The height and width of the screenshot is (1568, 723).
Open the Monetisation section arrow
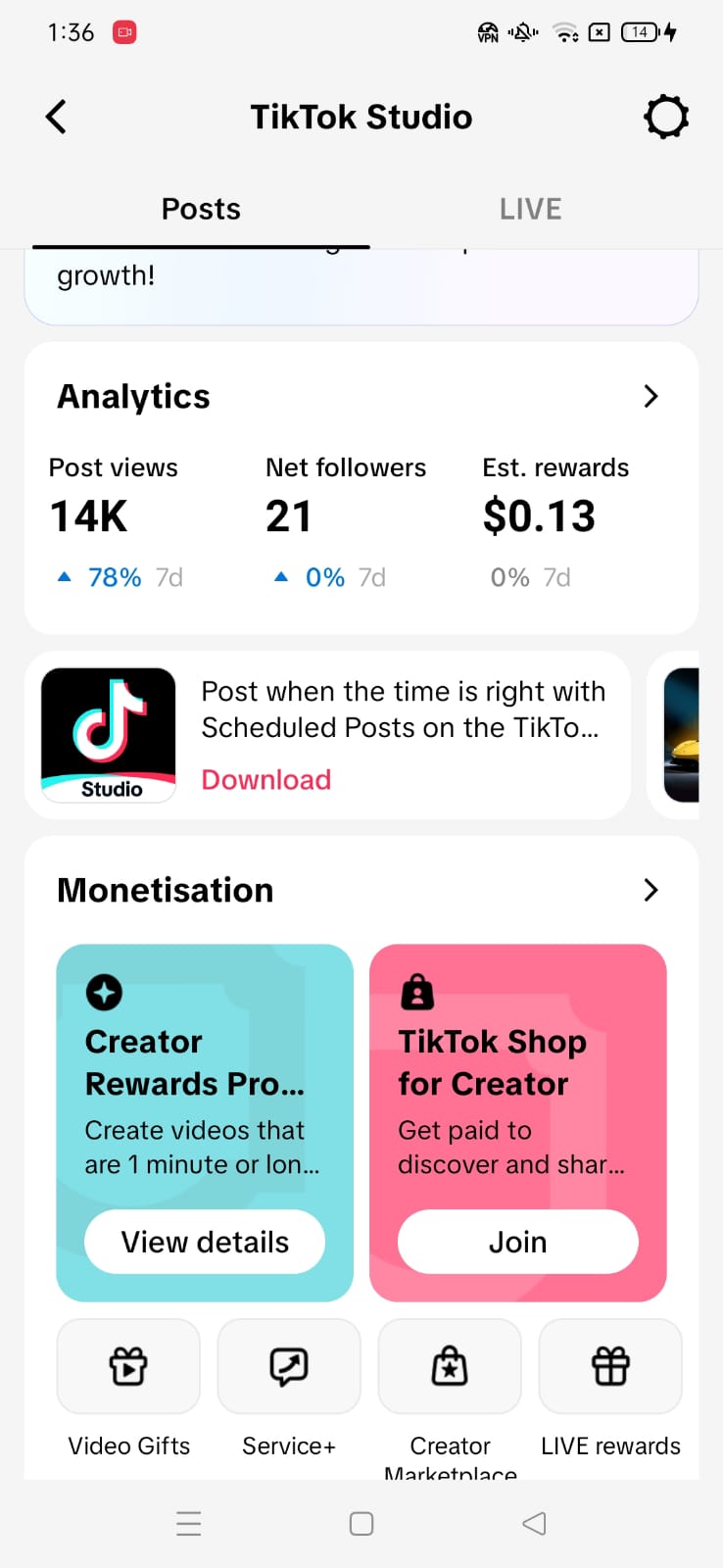point(651,890)
